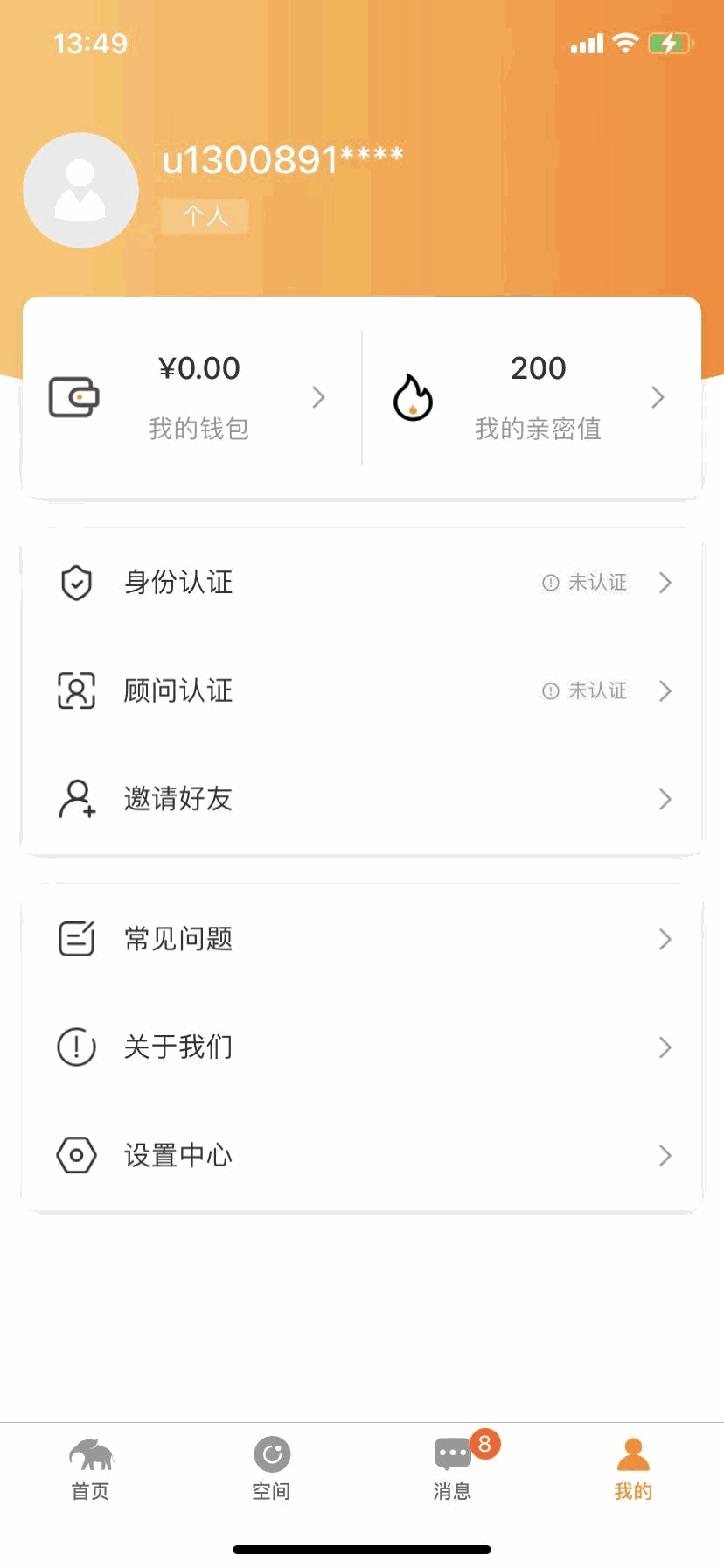Open the wallet icon on 我的钱包
Image resolution: width=724 pixels, height=1568 pixels.
73,396
